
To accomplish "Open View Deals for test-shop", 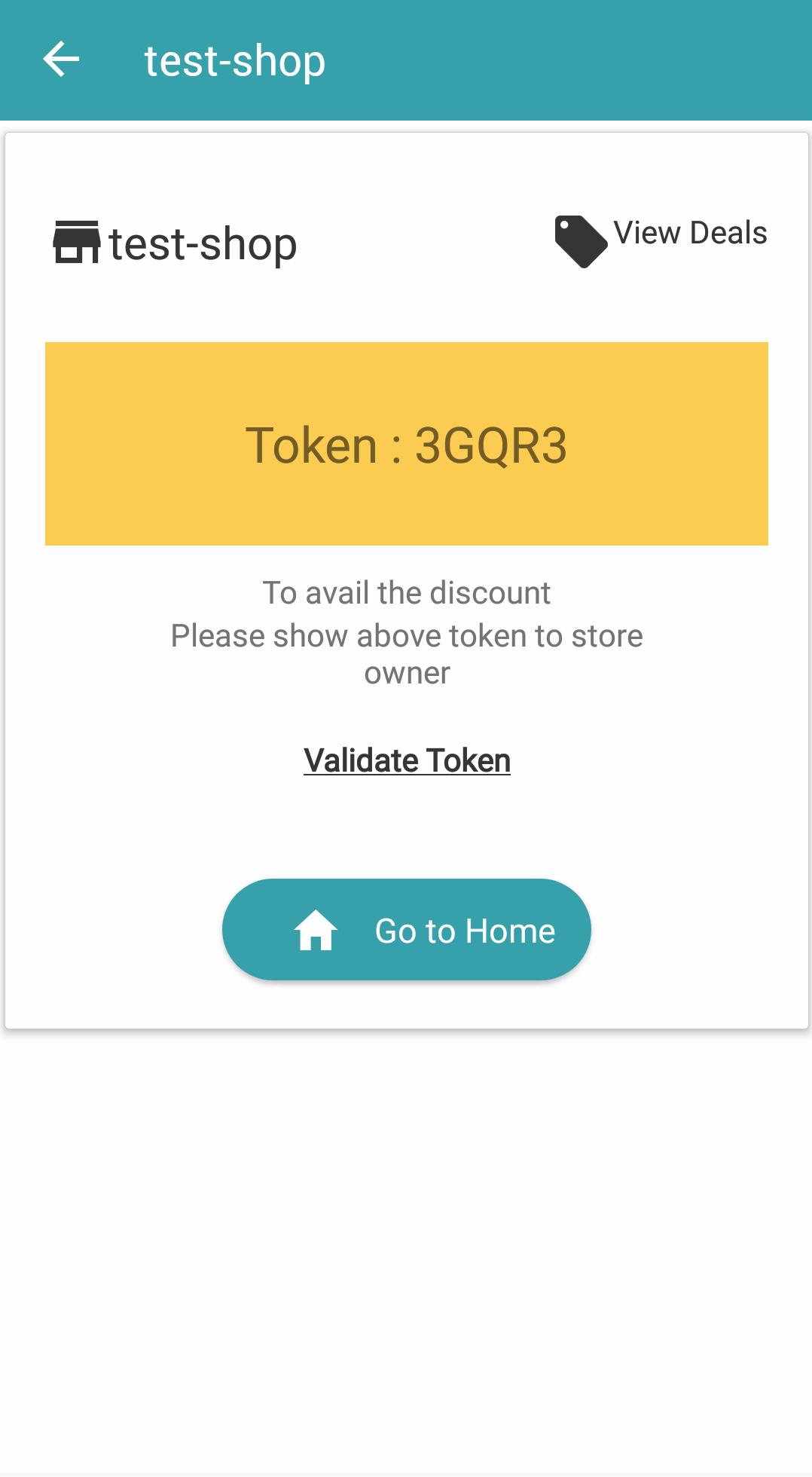I will point(661,237).
